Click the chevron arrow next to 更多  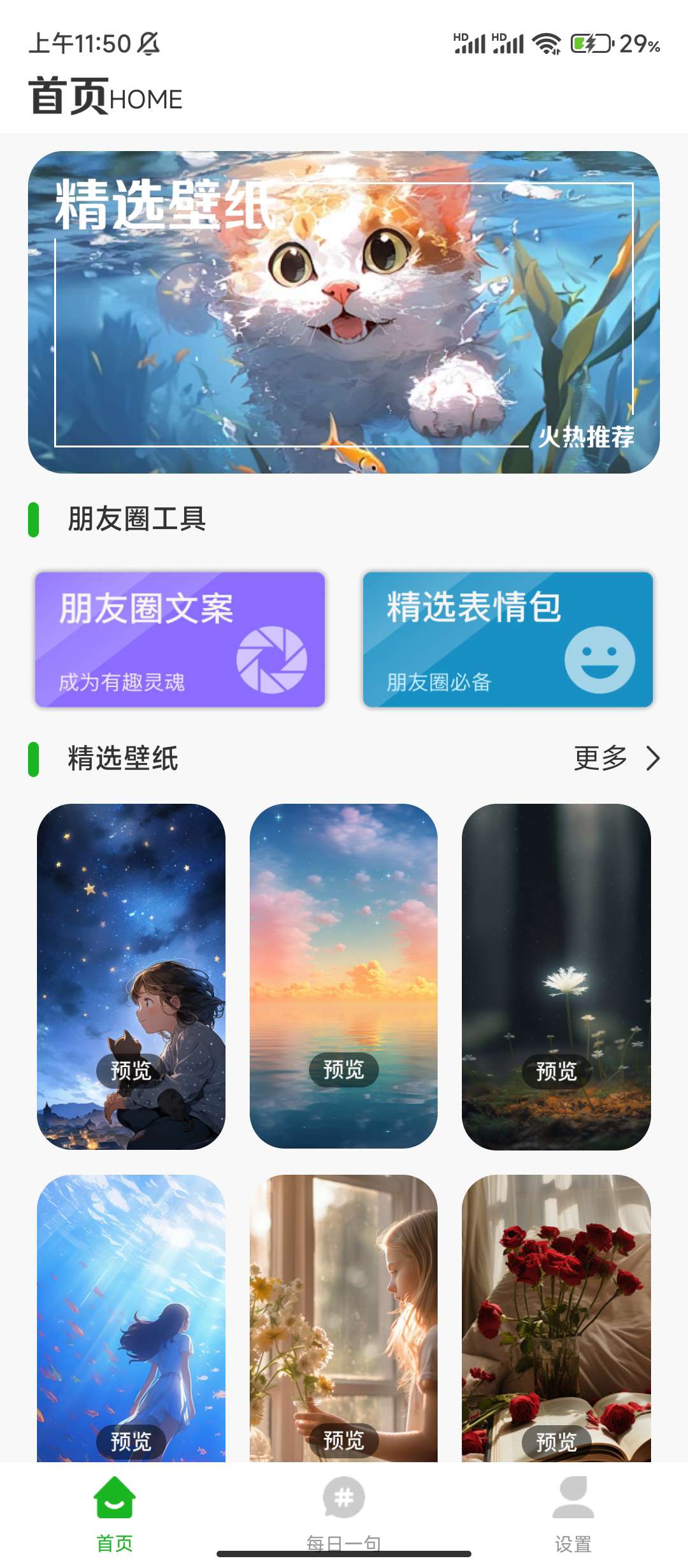pyautogui.click(x=653, y=759)
